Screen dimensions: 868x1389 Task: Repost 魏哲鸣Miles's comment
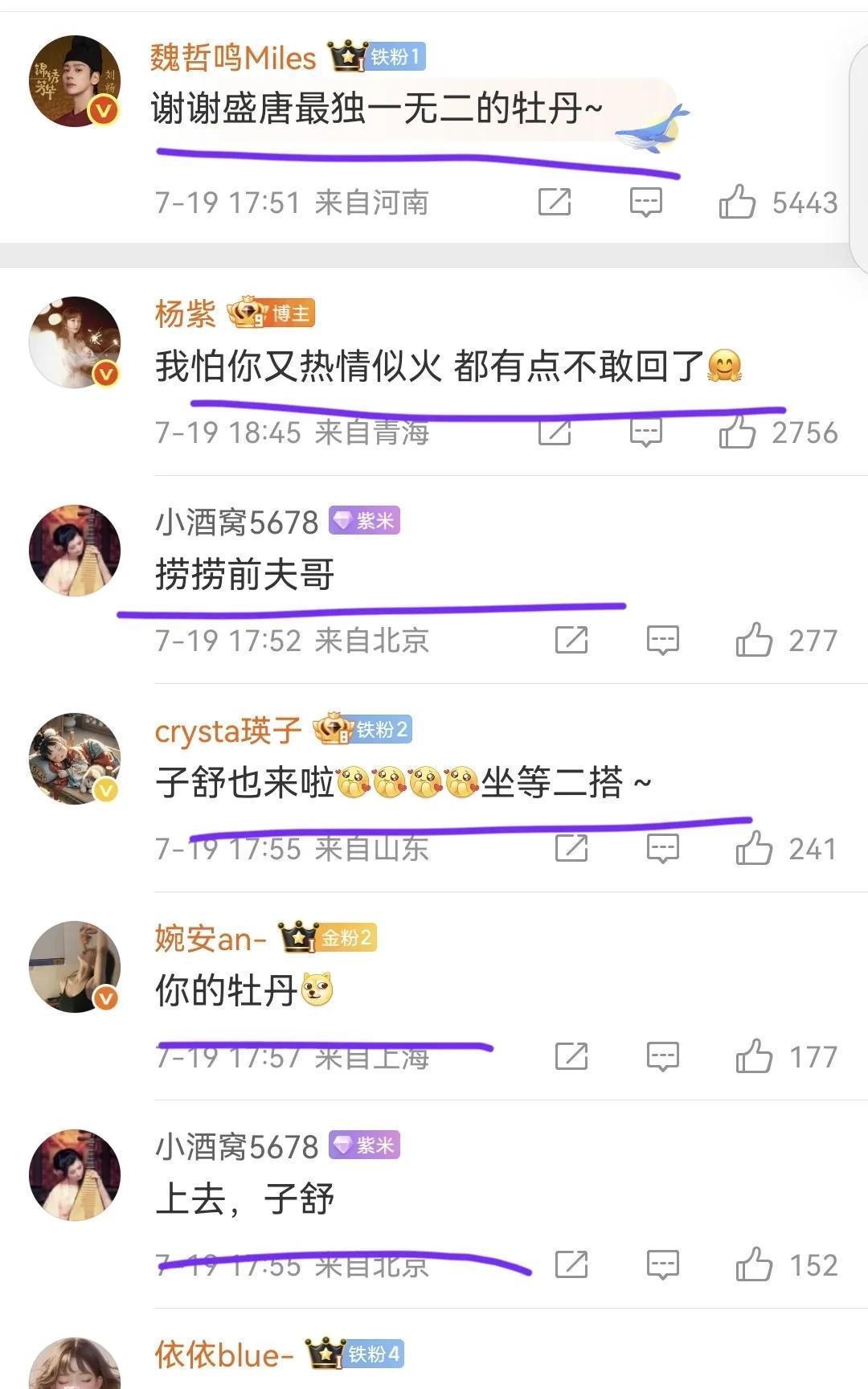555,202
